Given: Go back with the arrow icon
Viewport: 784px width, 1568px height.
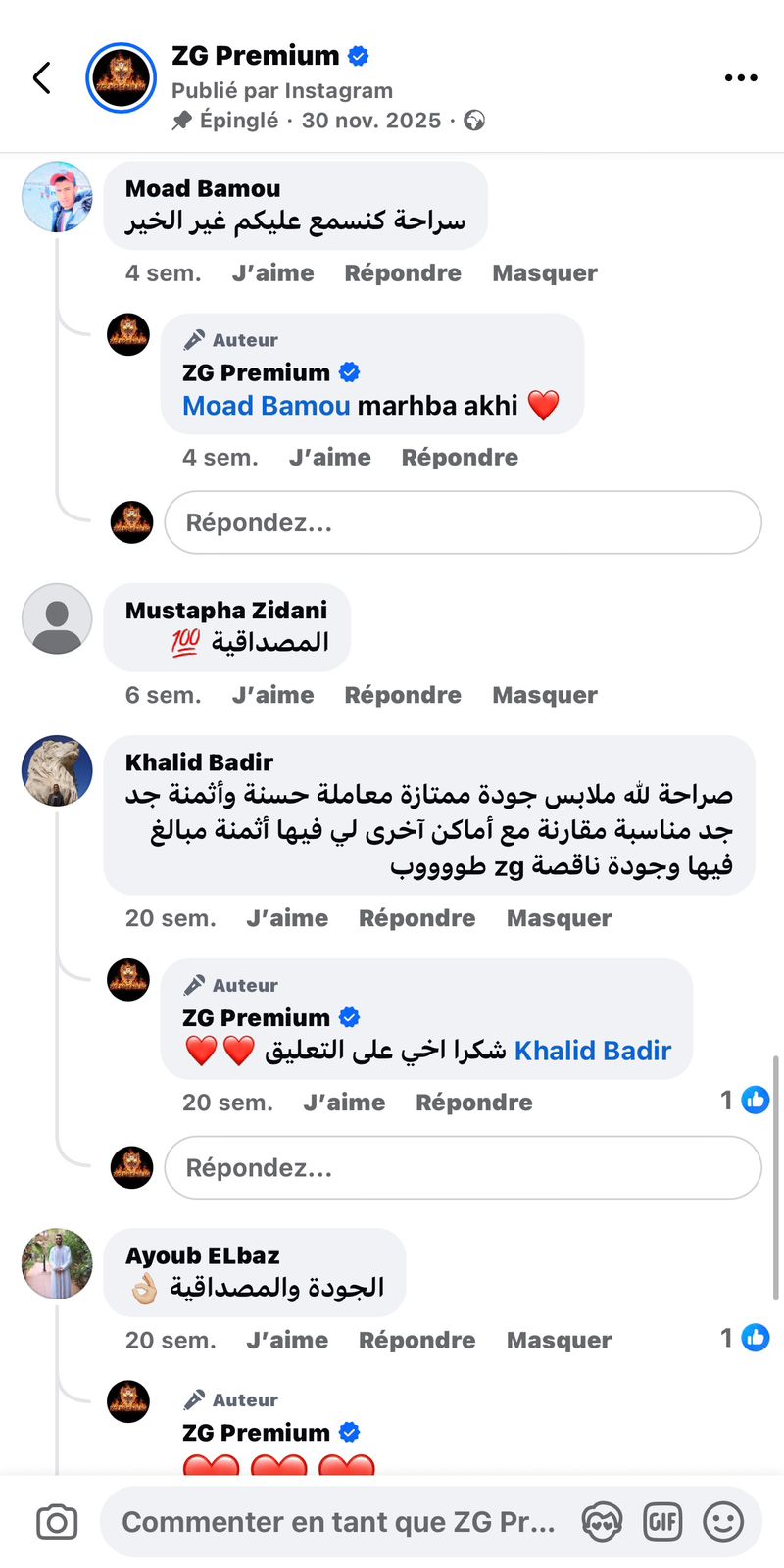Looking at the screenshot, I should pos(41,77).
